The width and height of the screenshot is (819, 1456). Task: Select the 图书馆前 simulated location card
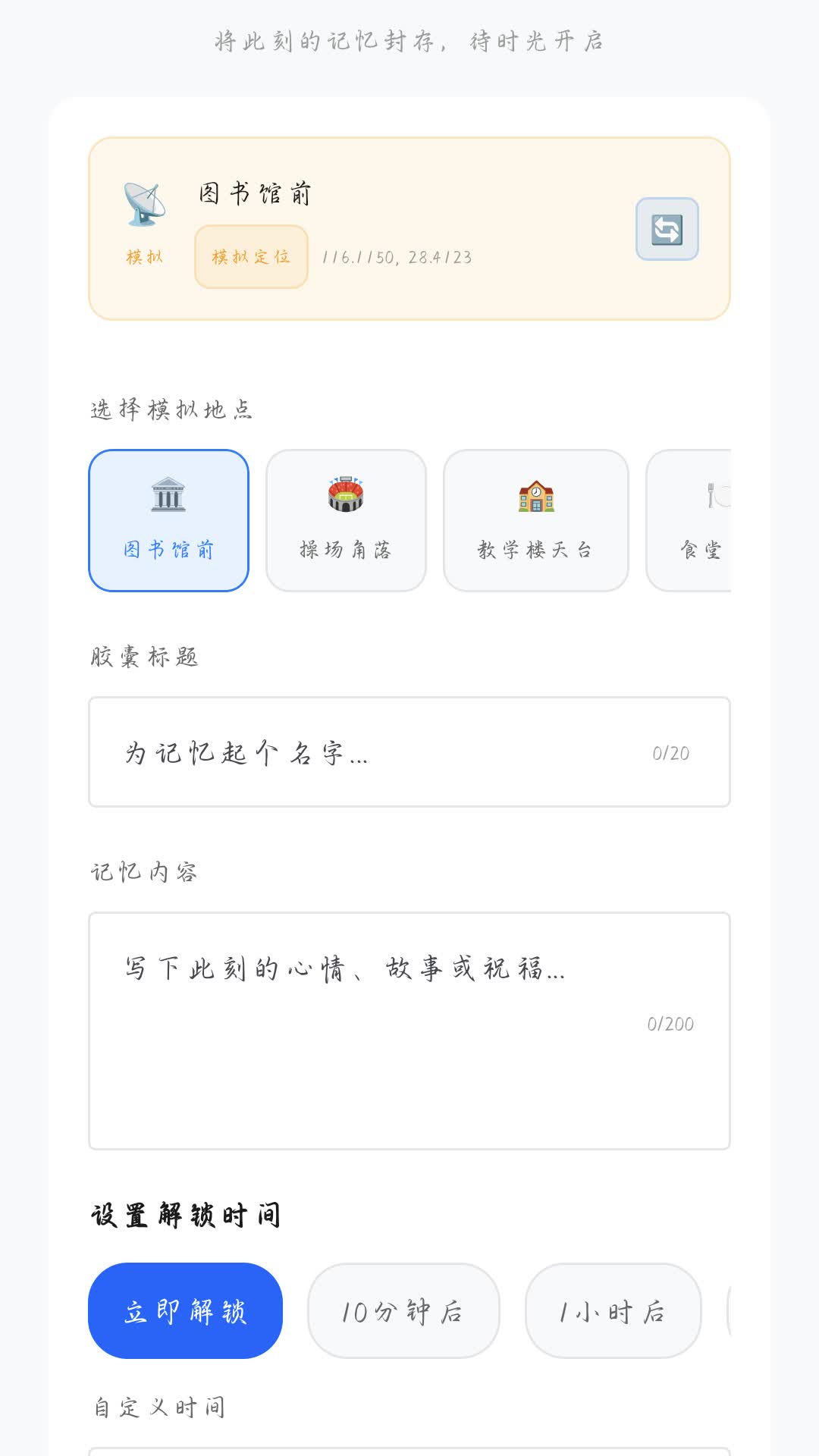click(169, 519)
